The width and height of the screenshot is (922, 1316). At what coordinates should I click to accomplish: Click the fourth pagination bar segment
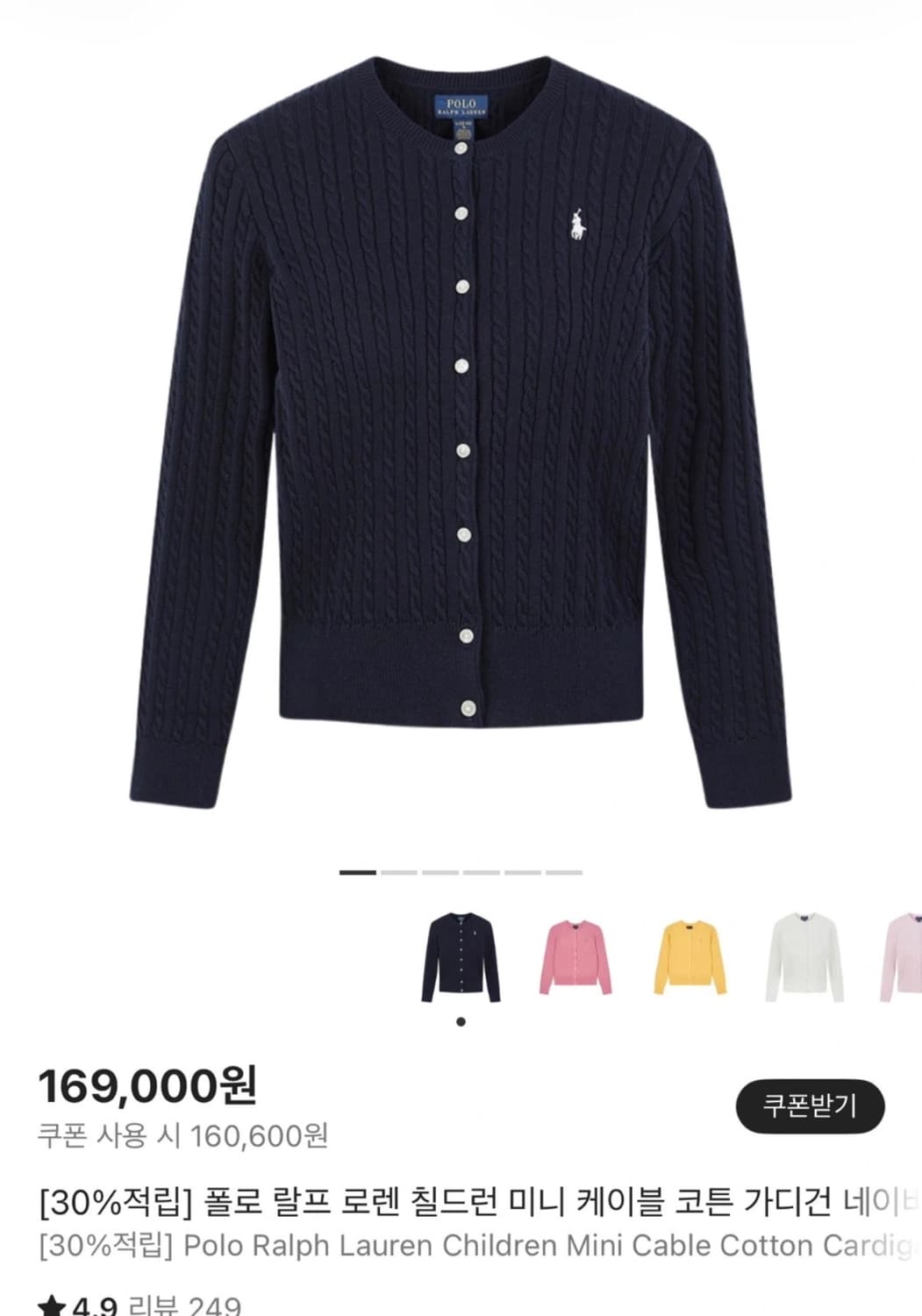coord(481,872)
